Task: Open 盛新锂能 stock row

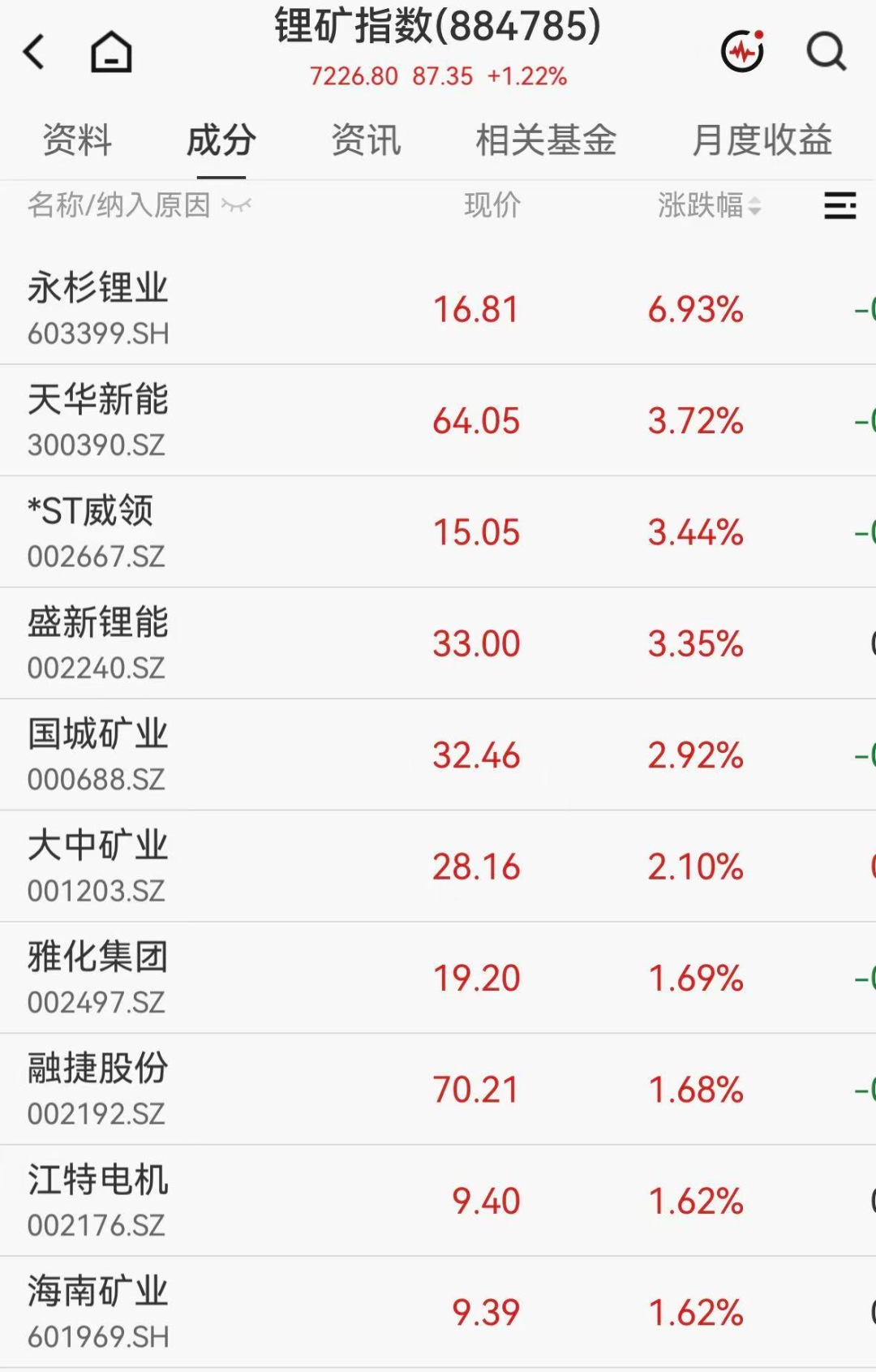Action: pos(438,643)
